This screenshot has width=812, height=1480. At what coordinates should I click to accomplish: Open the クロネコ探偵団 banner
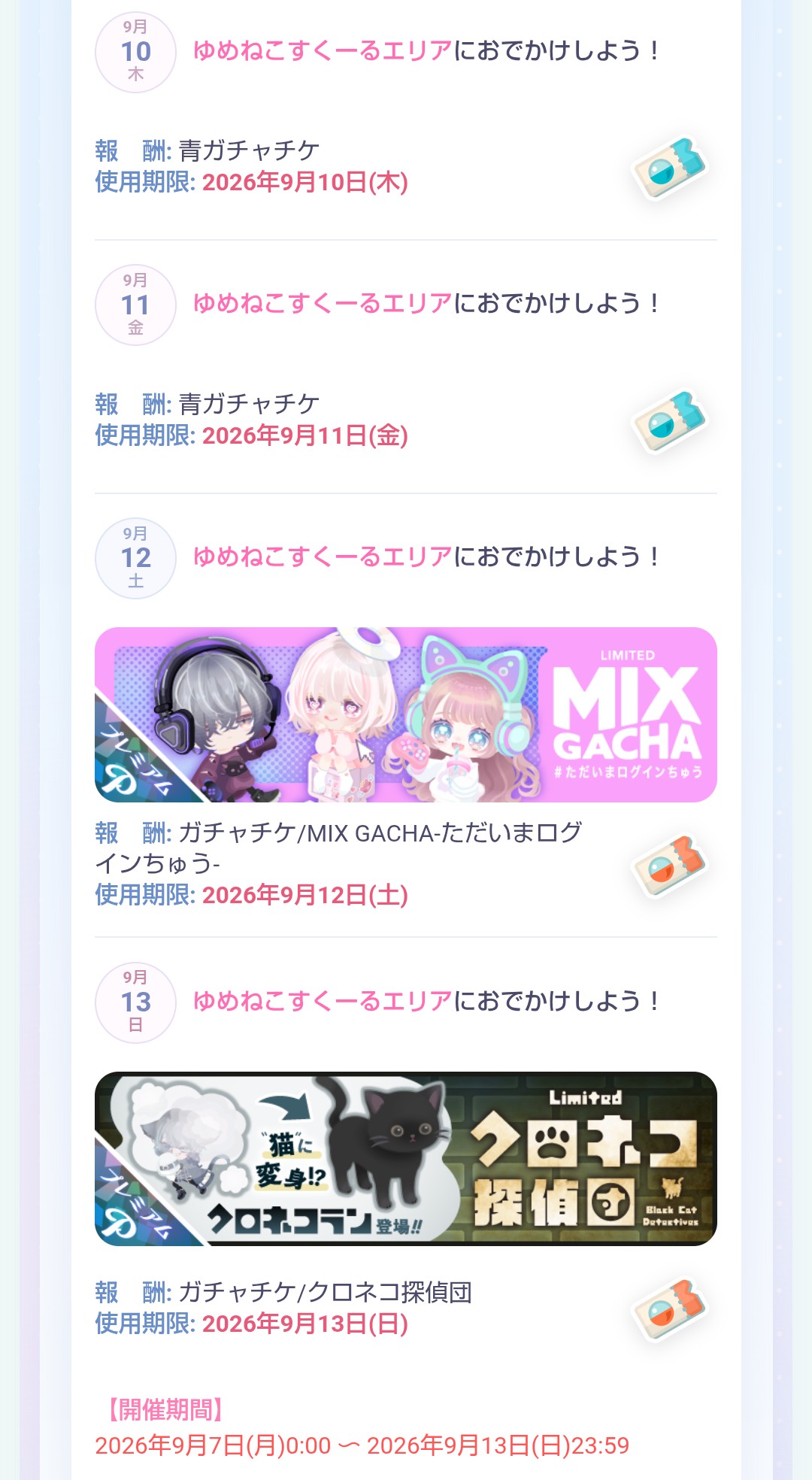406,1159
